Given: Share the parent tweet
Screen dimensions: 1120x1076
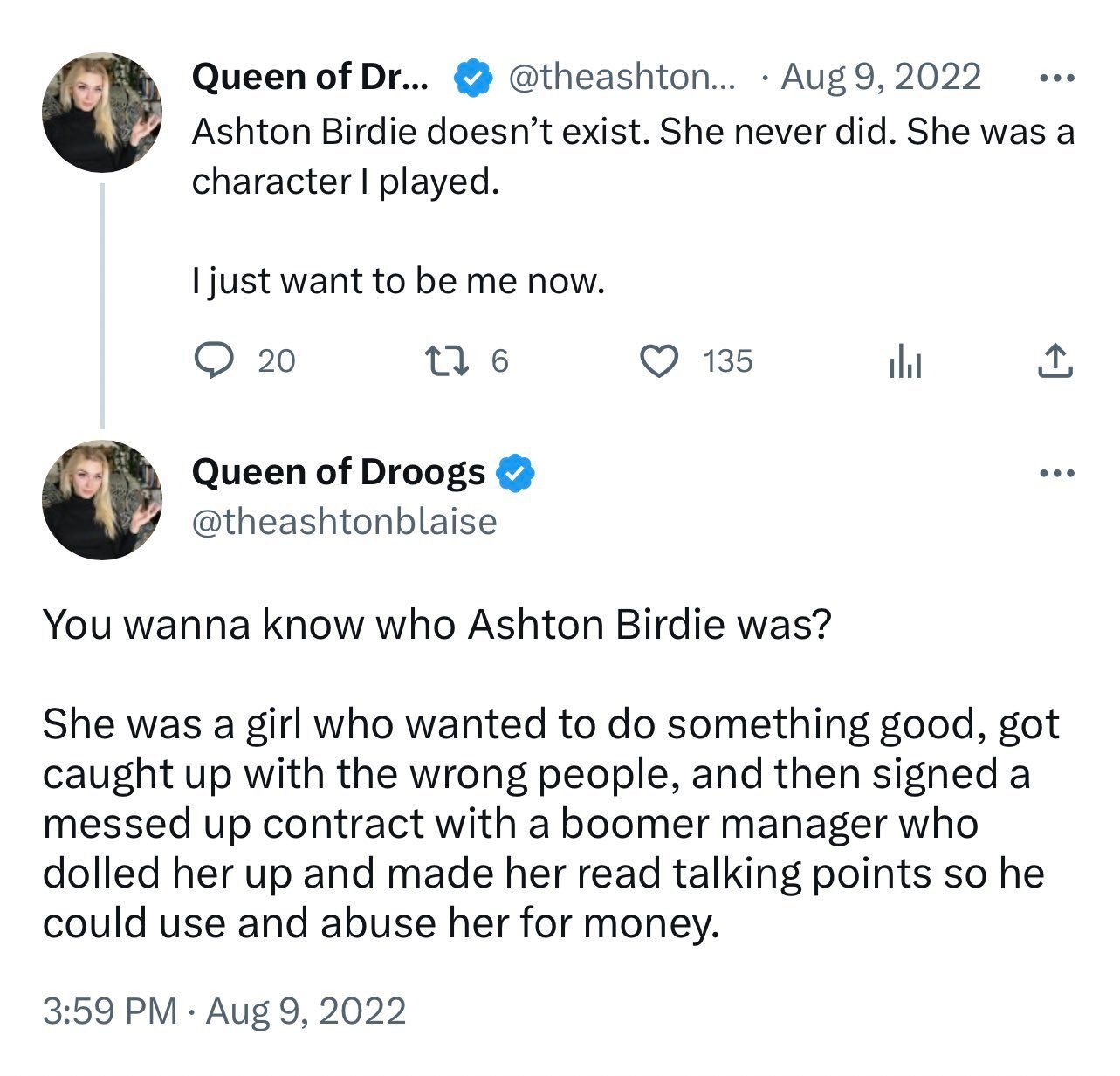Looking at the screenshot, I should click(x=1054, y=360).
